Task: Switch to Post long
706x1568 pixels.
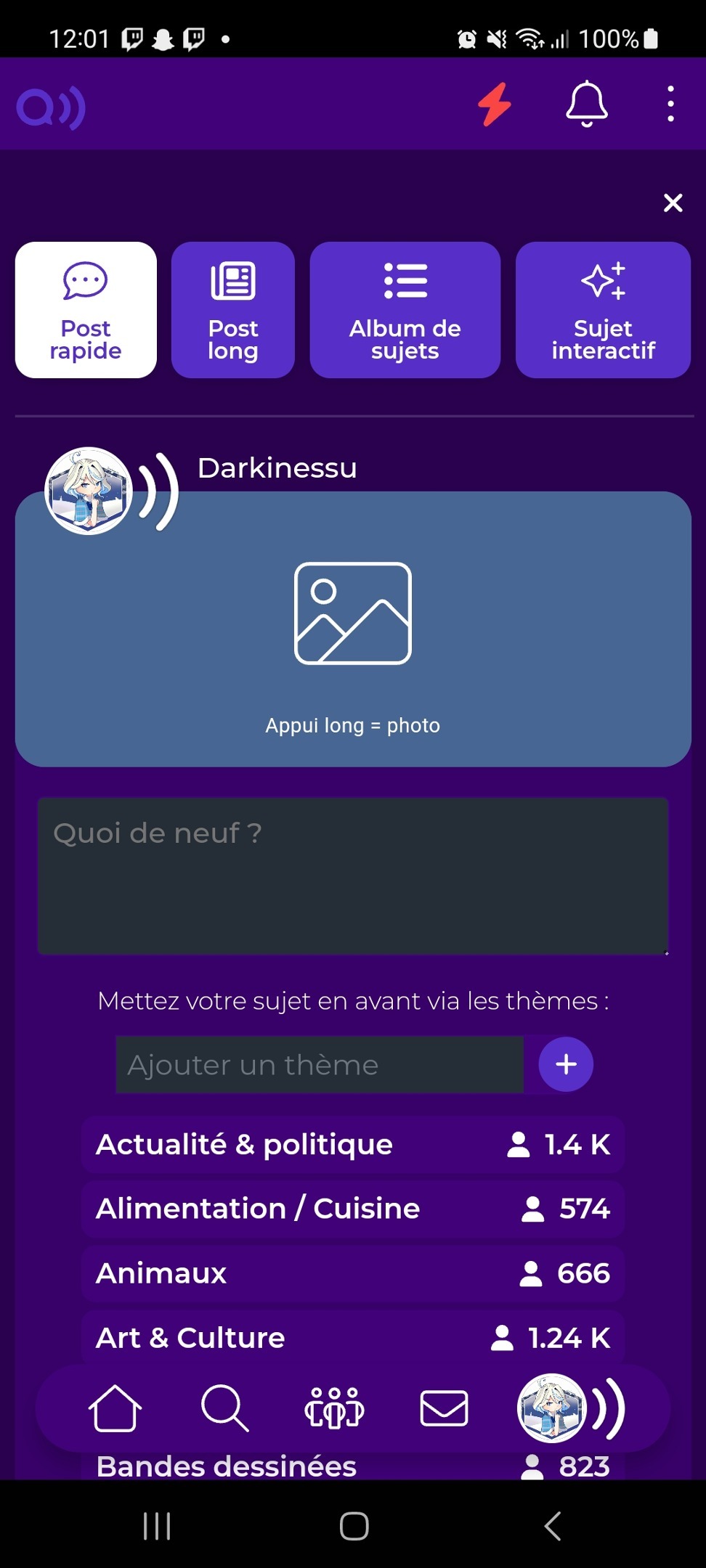Action: (x=232, y=310)
